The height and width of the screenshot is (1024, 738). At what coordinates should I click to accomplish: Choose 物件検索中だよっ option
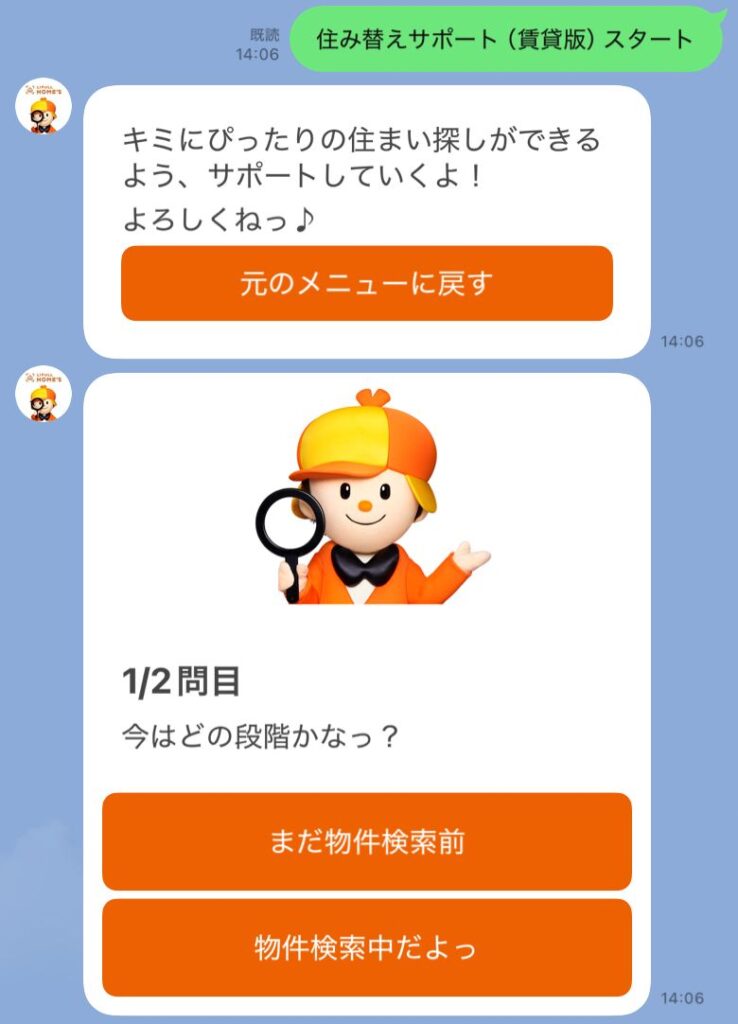point(366,947)
